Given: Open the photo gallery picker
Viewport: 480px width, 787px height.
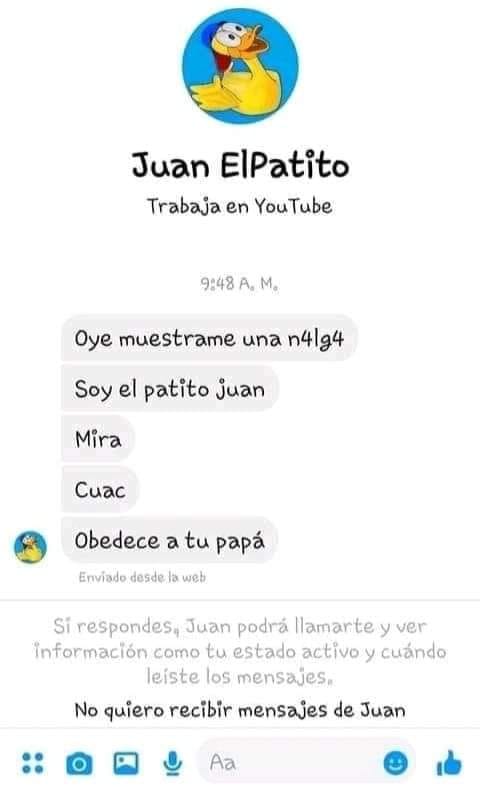Looking at the screenshot, I should 126,763.
